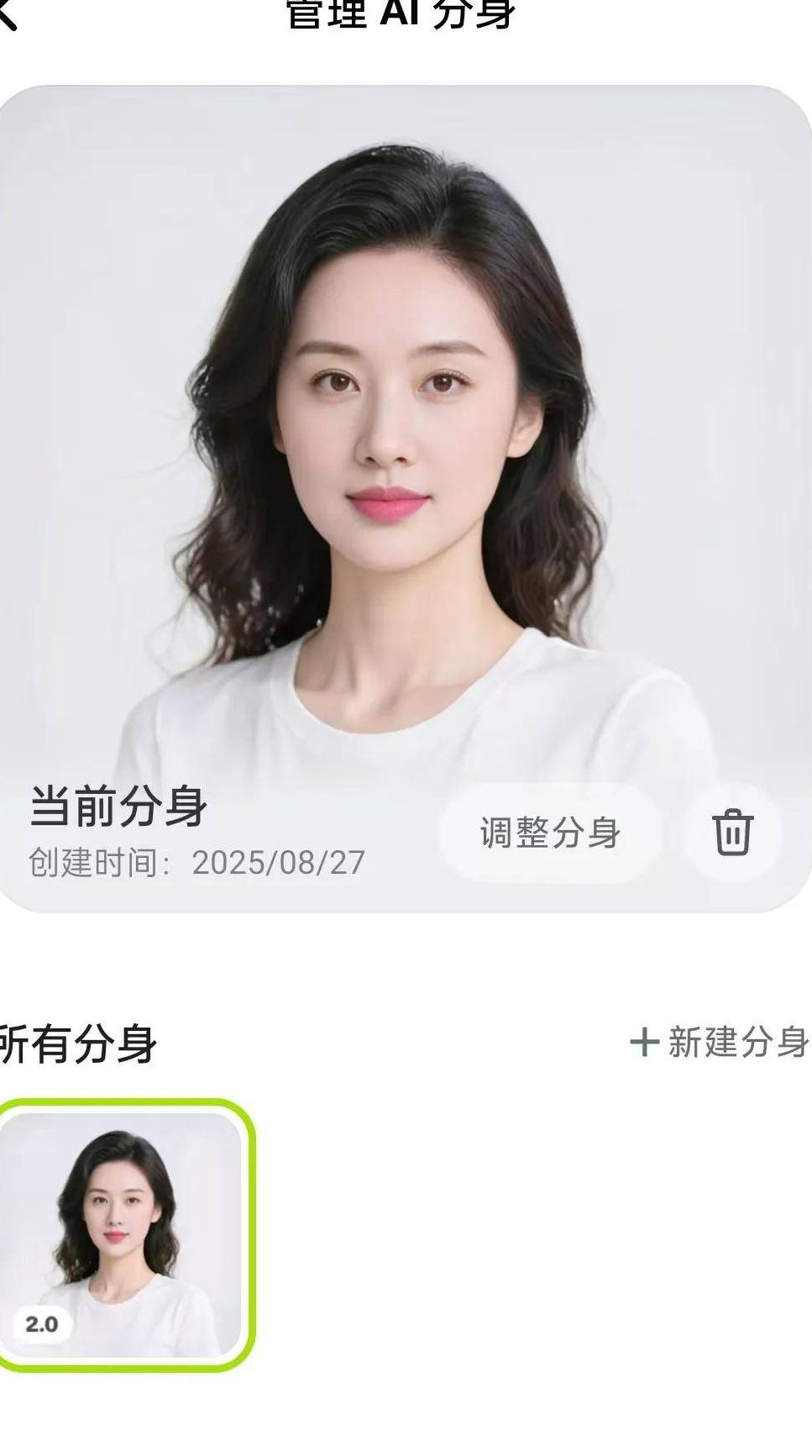This screenshot has height=1456, width=812.
Task: Delete the current avatar with trash icon
Action: point(733,833)
